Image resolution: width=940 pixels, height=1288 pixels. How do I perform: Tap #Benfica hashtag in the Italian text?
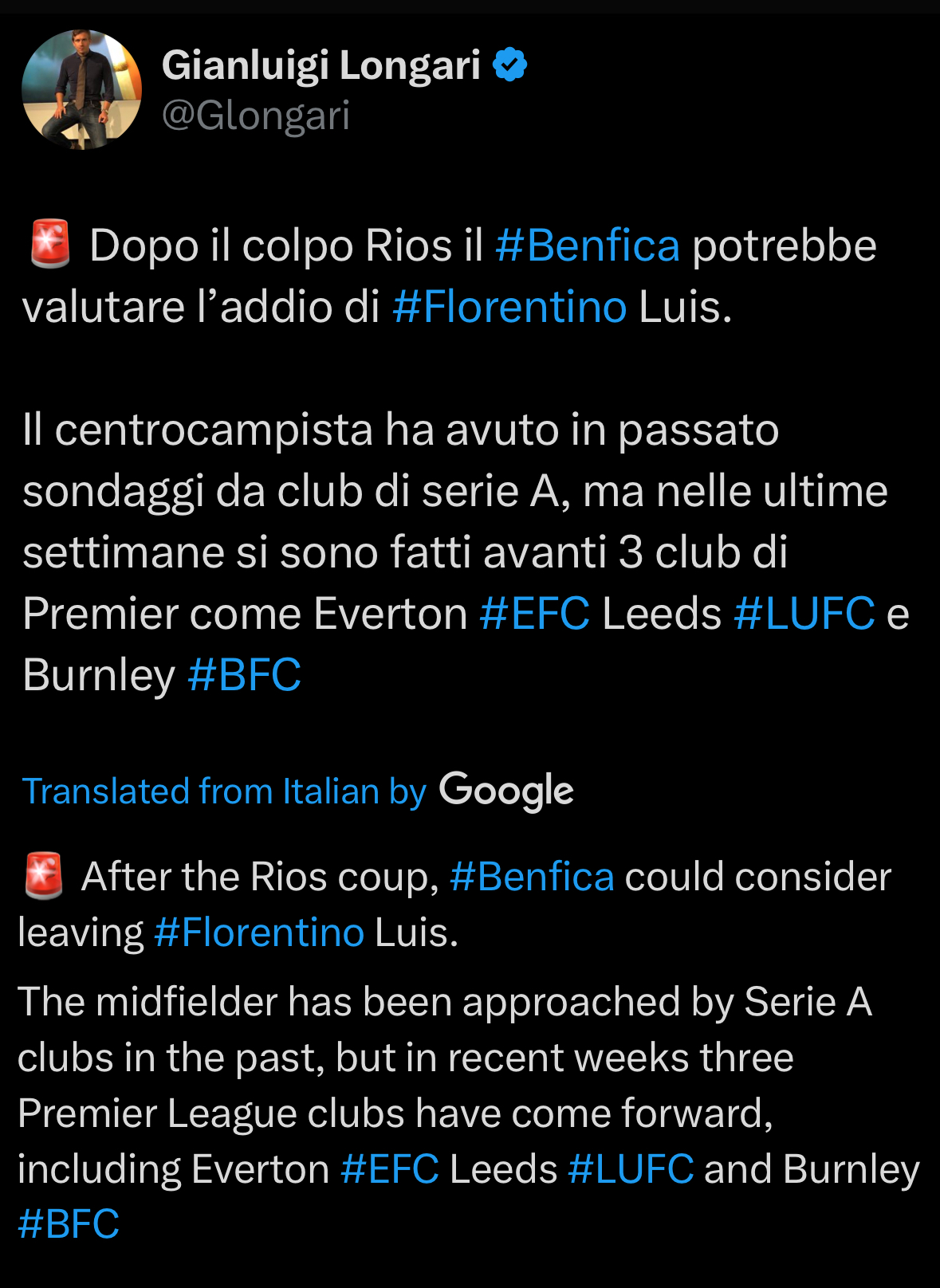(588, 245)
